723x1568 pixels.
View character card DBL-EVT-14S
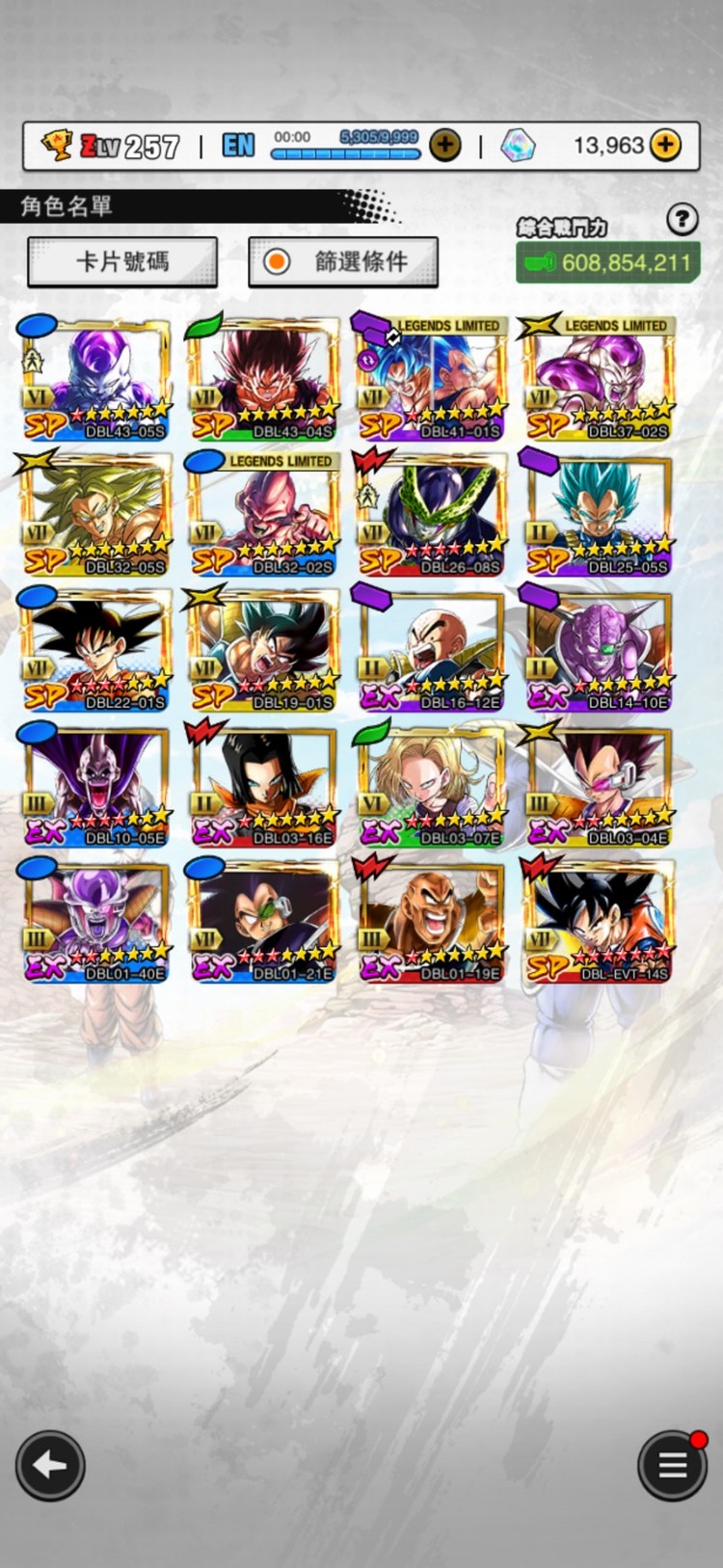599,923
